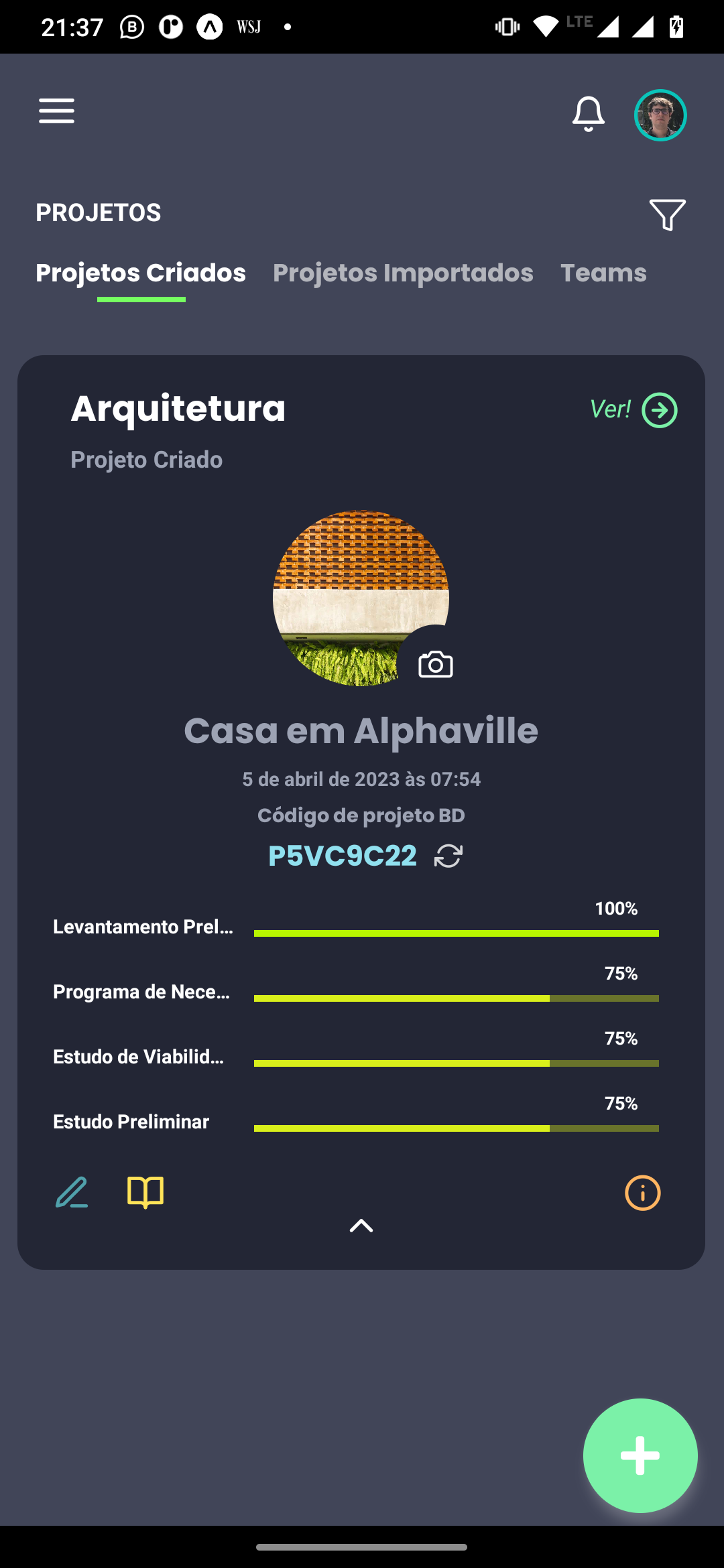The image size is (724, 1568).
Task: Open the hamburger drawer menu
Action: [x=56, y=111]
